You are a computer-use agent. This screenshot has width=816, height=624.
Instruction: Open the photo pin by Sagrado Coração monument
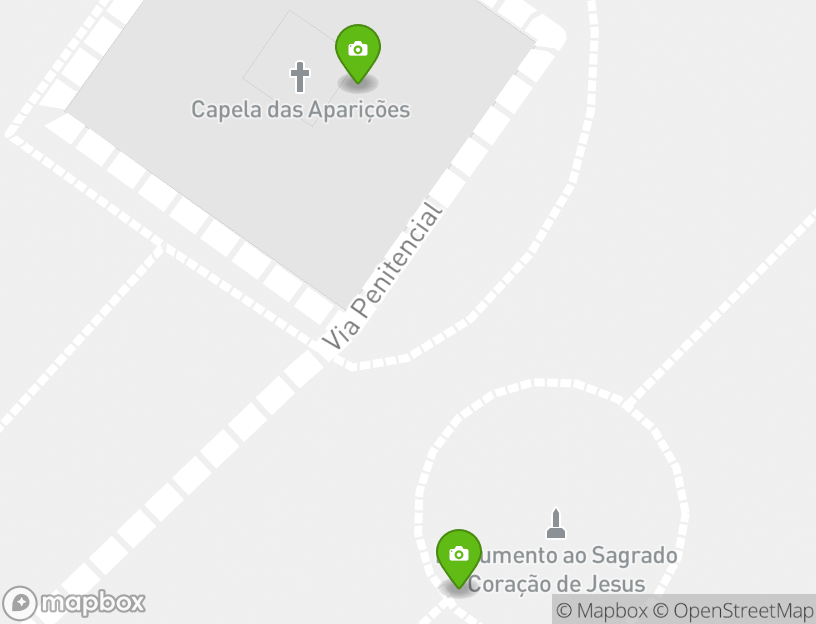click(458, 555)
